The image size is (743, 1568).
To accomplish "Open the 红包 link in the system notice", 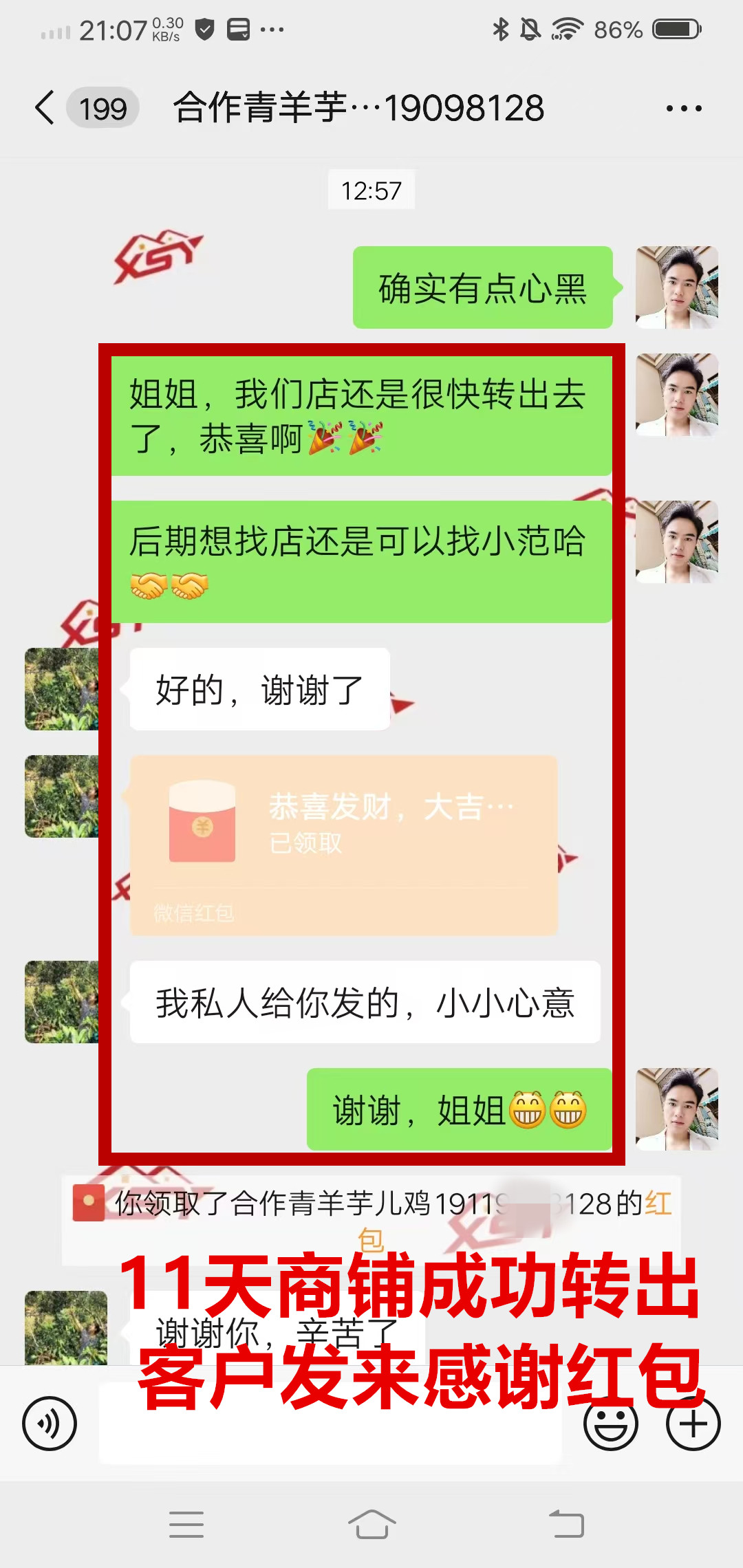I will coord(658,1204).
